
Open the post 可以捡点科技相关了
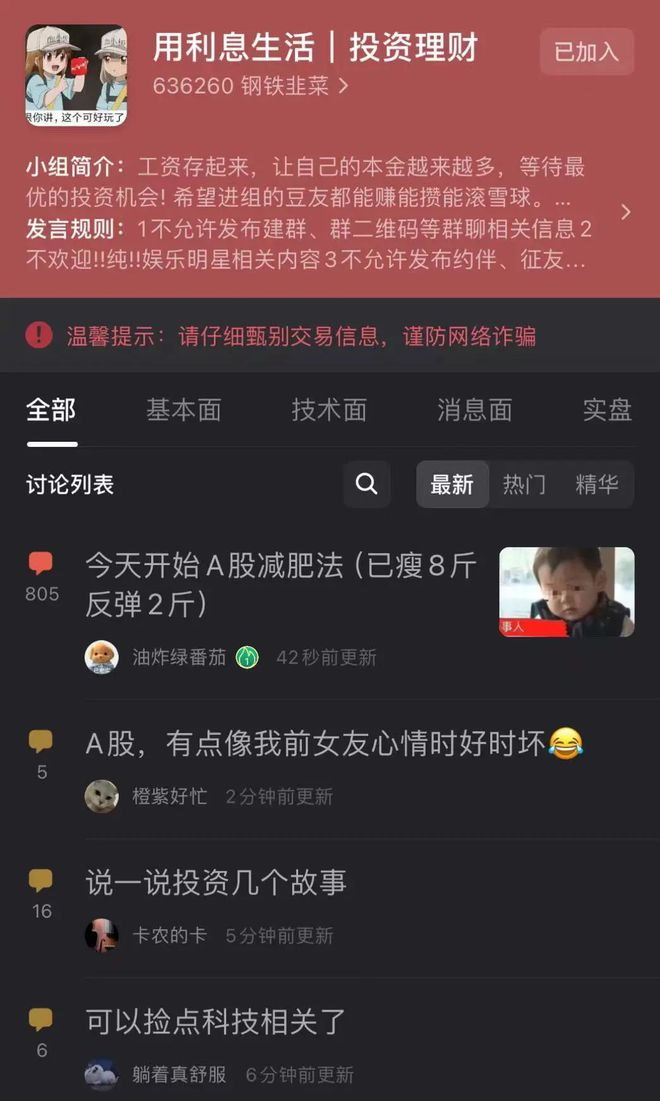pyautogui.click(x=216, y=1022)
